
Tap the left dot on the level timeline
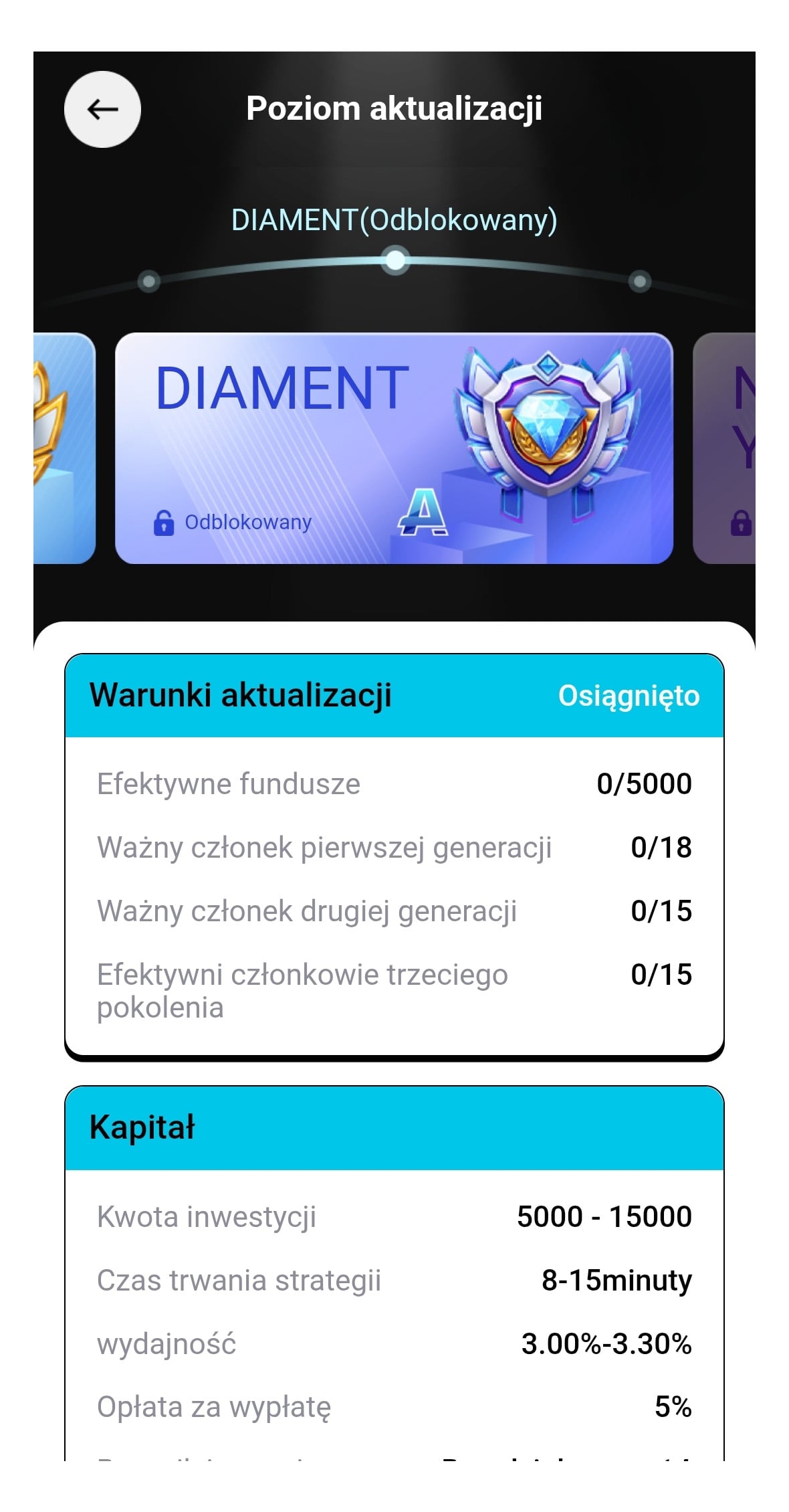coord(149,281)
